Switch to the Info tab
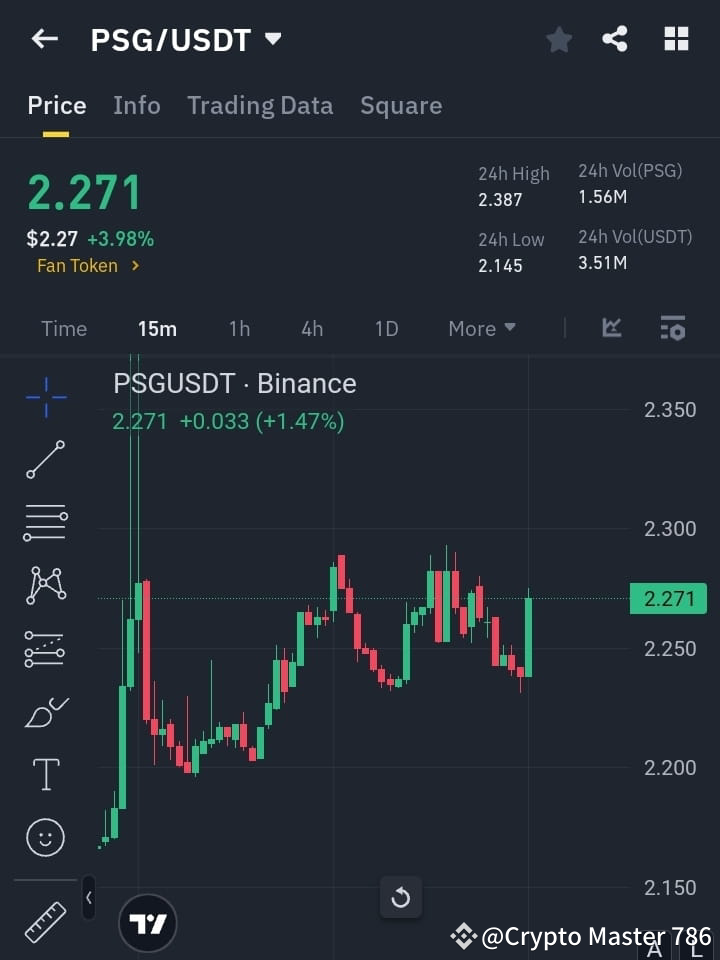Viewport: 720px width, 960px height. click(x=137, y=105)
